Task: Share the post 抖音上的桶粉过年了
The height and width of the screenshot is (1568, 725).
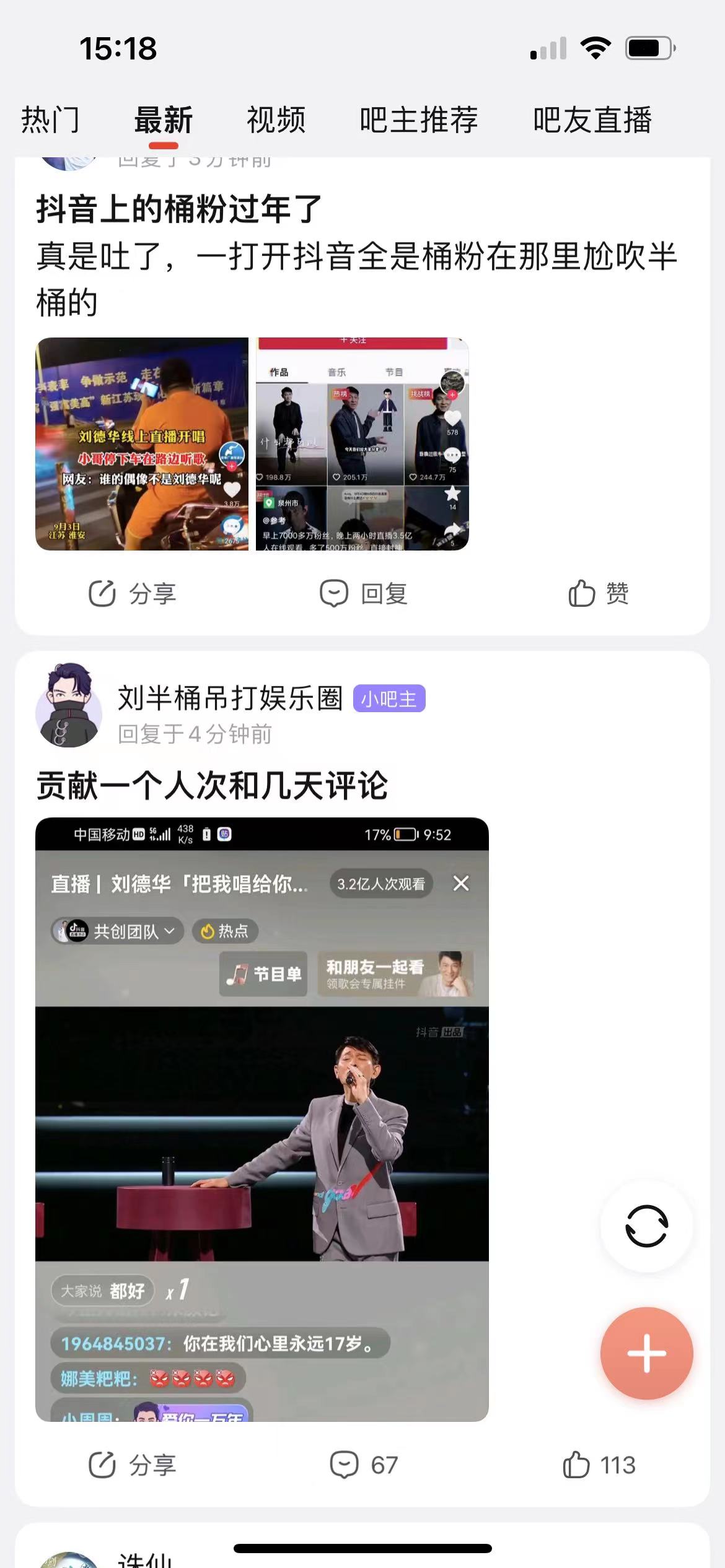Action: click(x=133, y=594)
